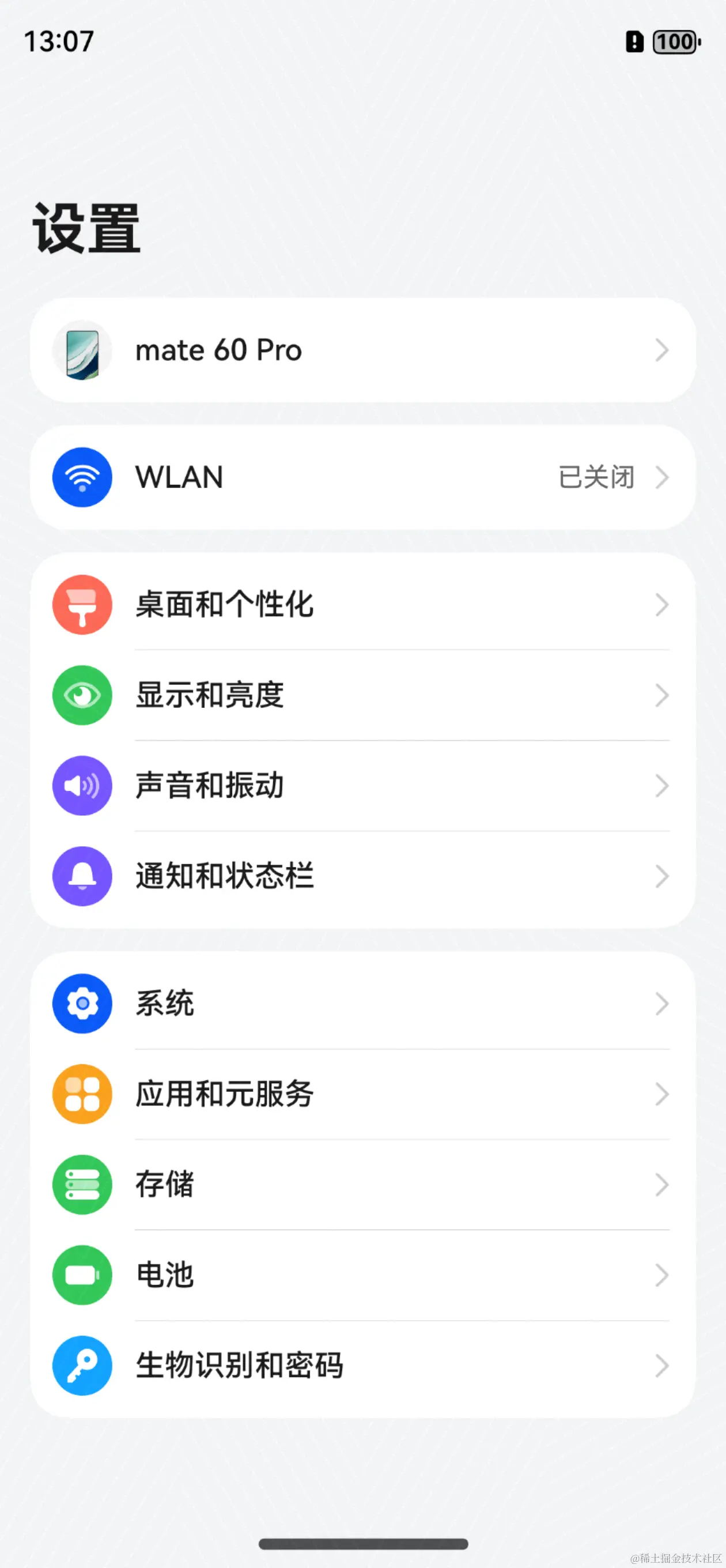
Task: Click the mate 60 Pro device name
Action: tap(218, 350)
